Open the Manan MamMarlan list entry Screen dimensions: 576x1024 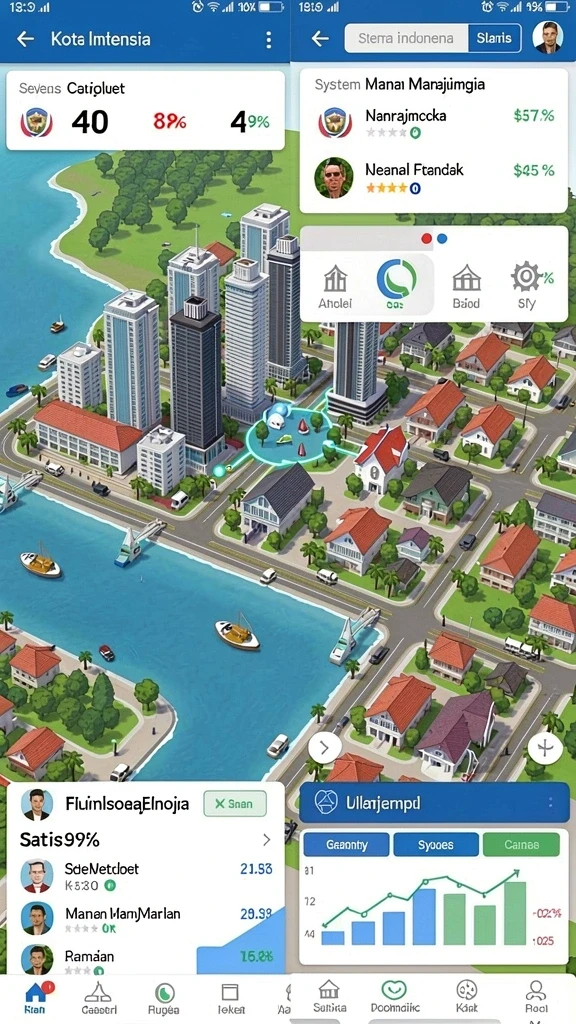(146, 919)
